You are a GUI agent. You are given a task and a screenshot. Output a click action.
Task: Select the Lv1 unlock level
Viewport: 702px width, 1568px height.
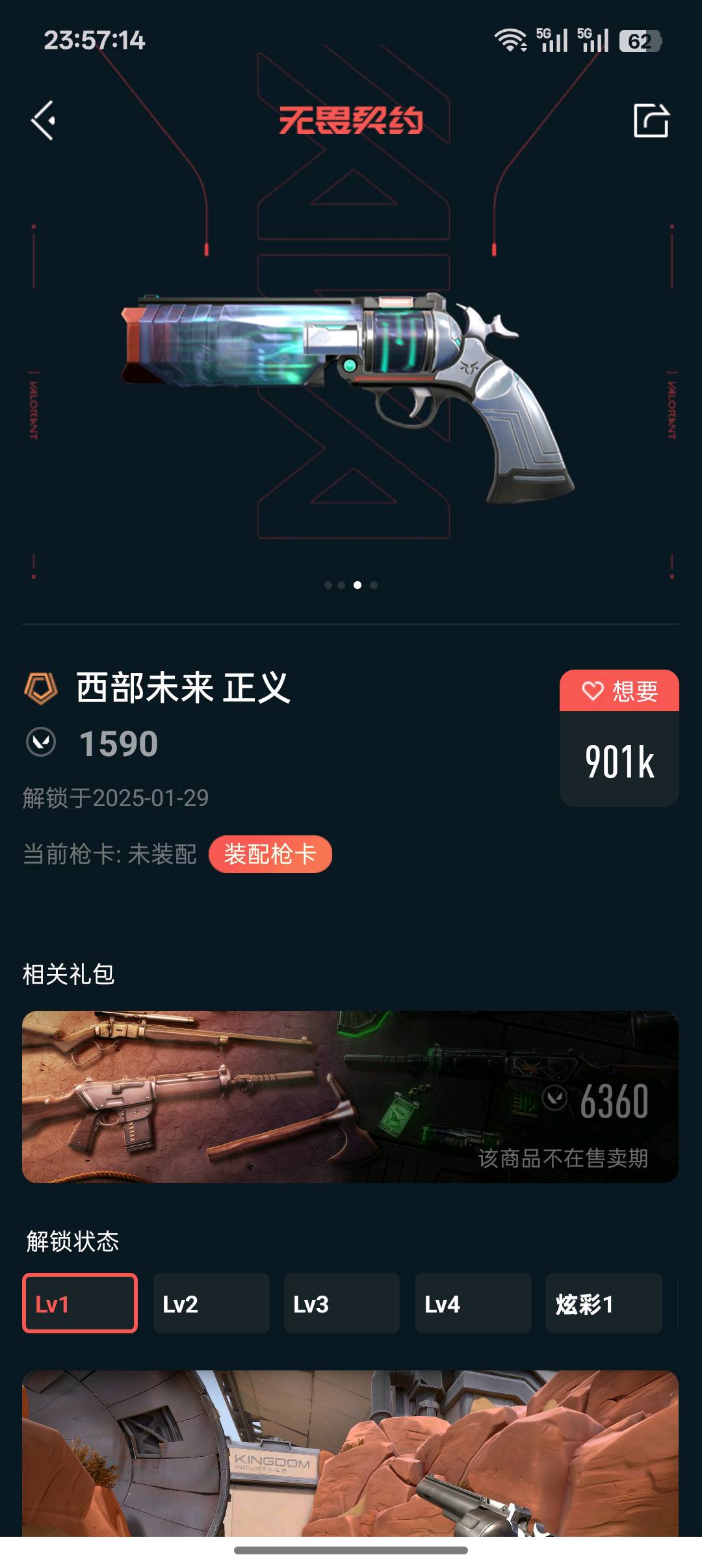80,1303
